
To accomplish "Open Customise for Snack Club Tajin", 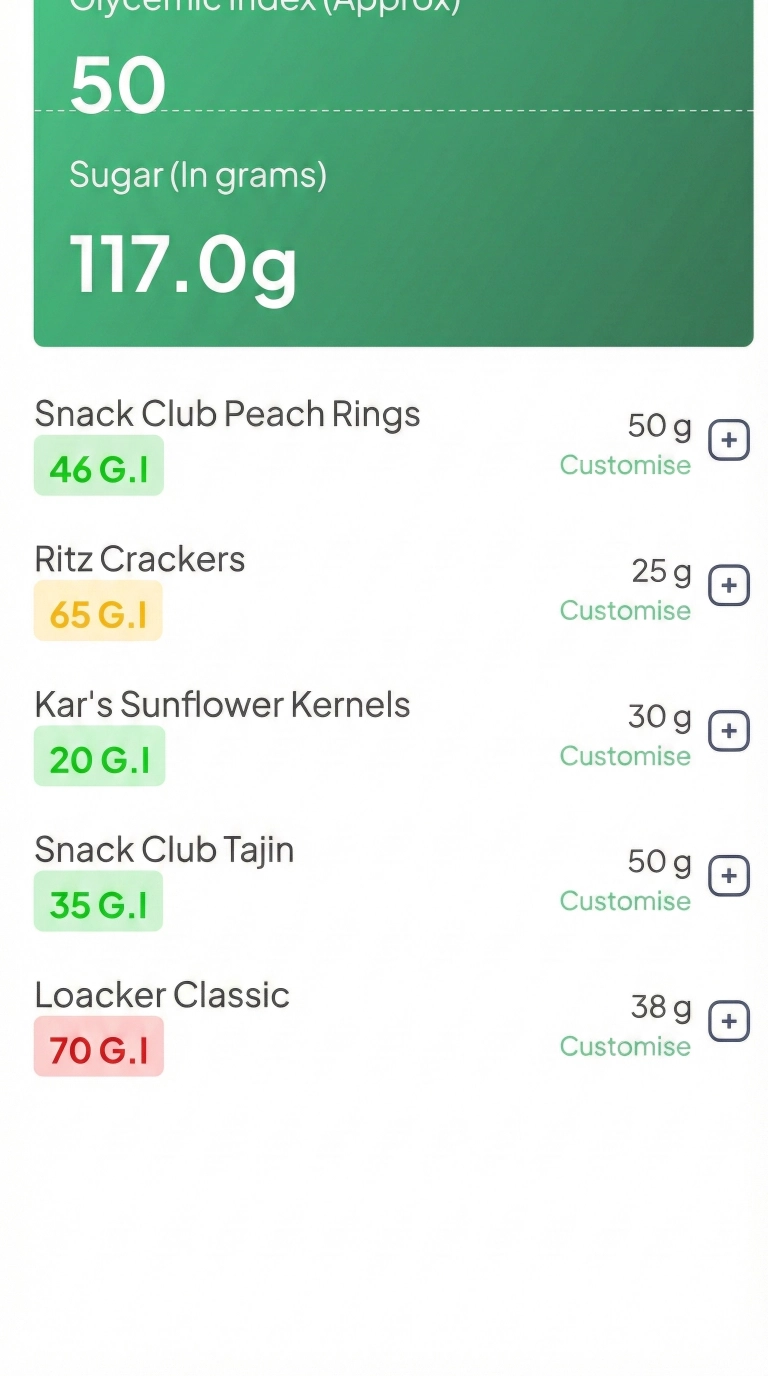I will tap(625, 900).
